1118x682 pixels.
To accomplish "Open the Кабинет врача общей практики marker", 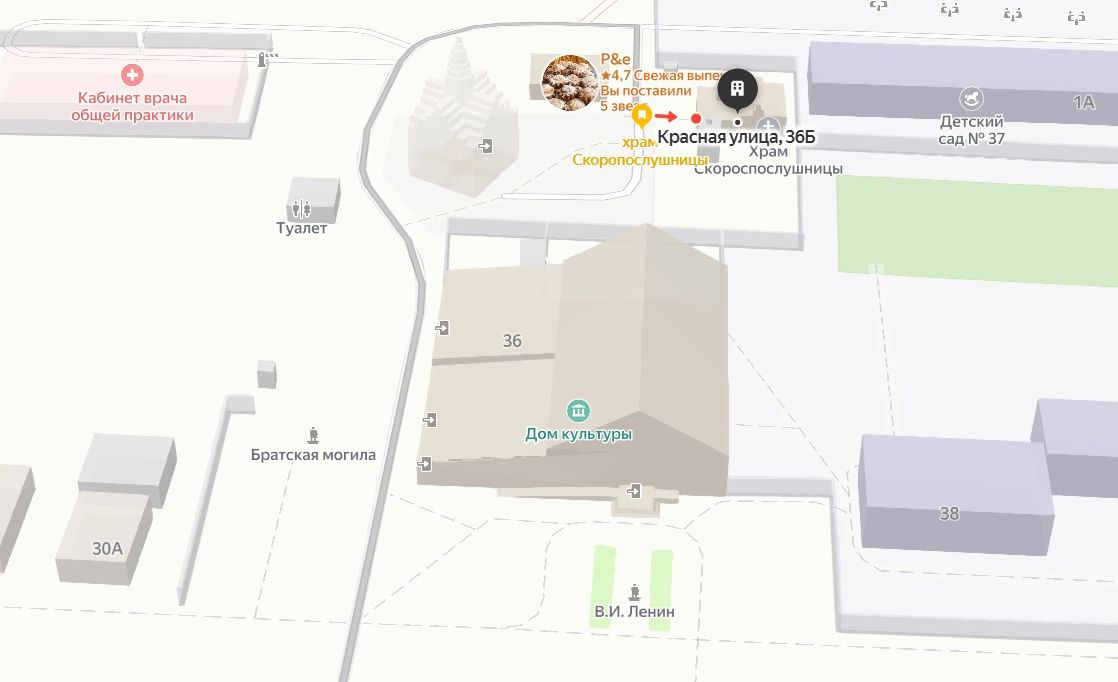I will pyautogui.click(x=131, y=74).
